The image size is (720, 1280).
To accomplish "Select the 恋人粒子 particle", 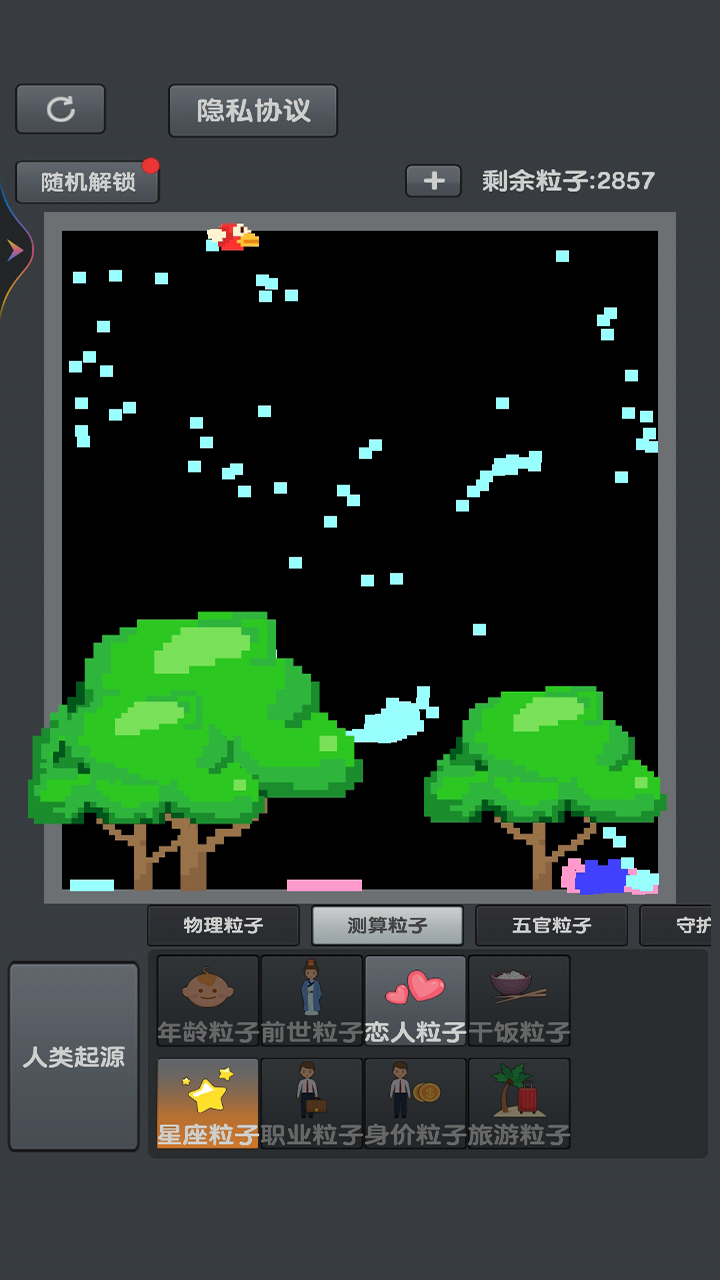I will [416, 1000].
